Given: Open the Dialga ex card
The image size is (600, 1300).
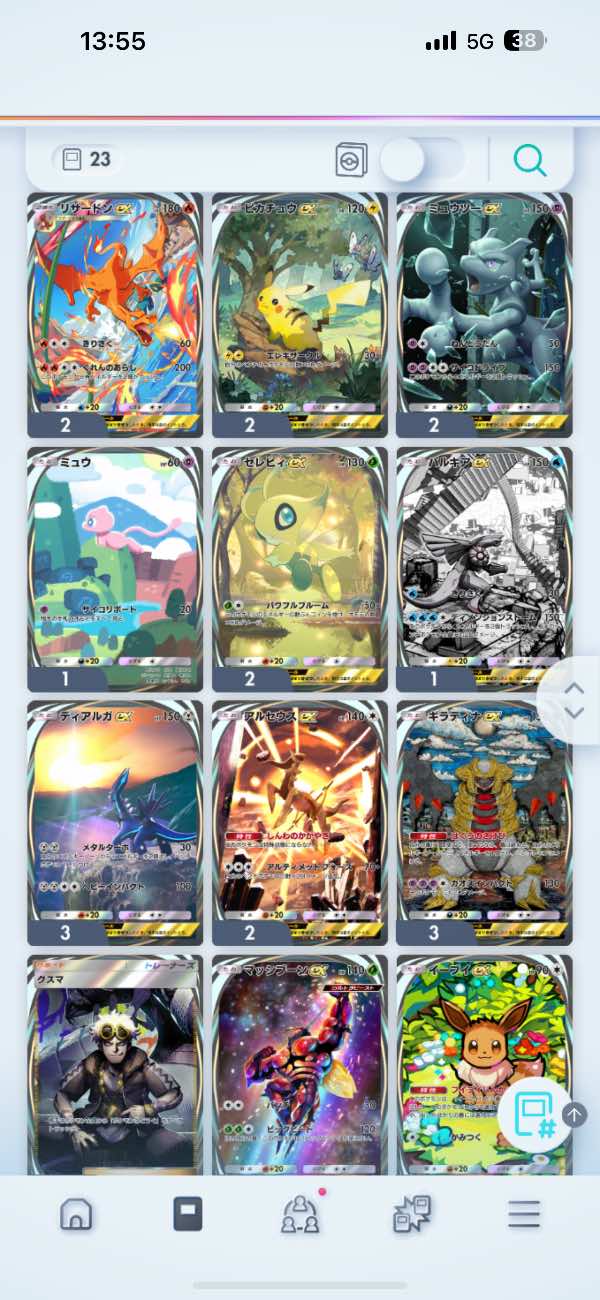Looking at the screenshot, I should pyautogui.click(x=114, y=823).
